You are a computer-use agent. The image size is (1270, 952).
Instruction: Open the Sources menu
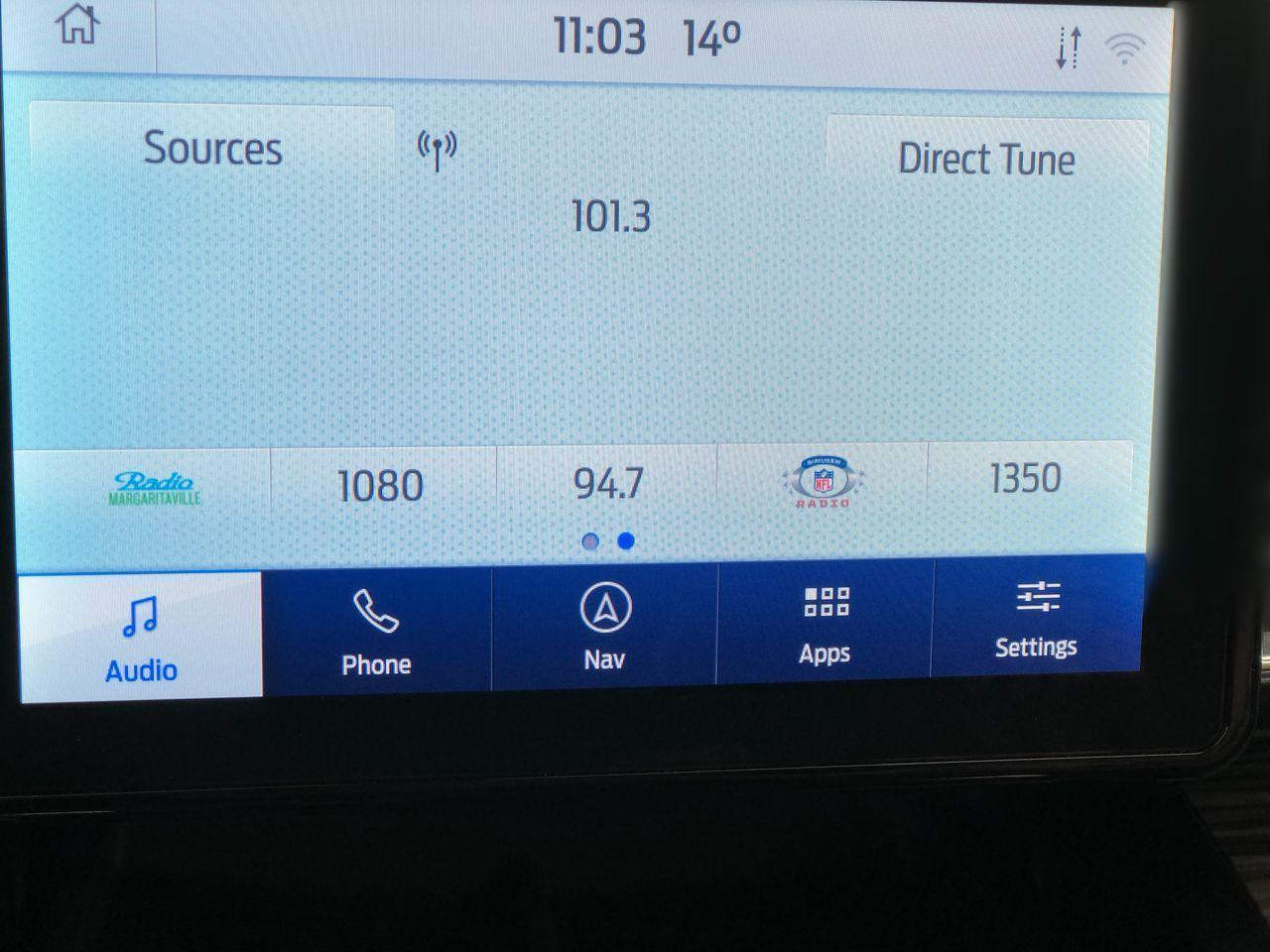[x=212, y=150]
